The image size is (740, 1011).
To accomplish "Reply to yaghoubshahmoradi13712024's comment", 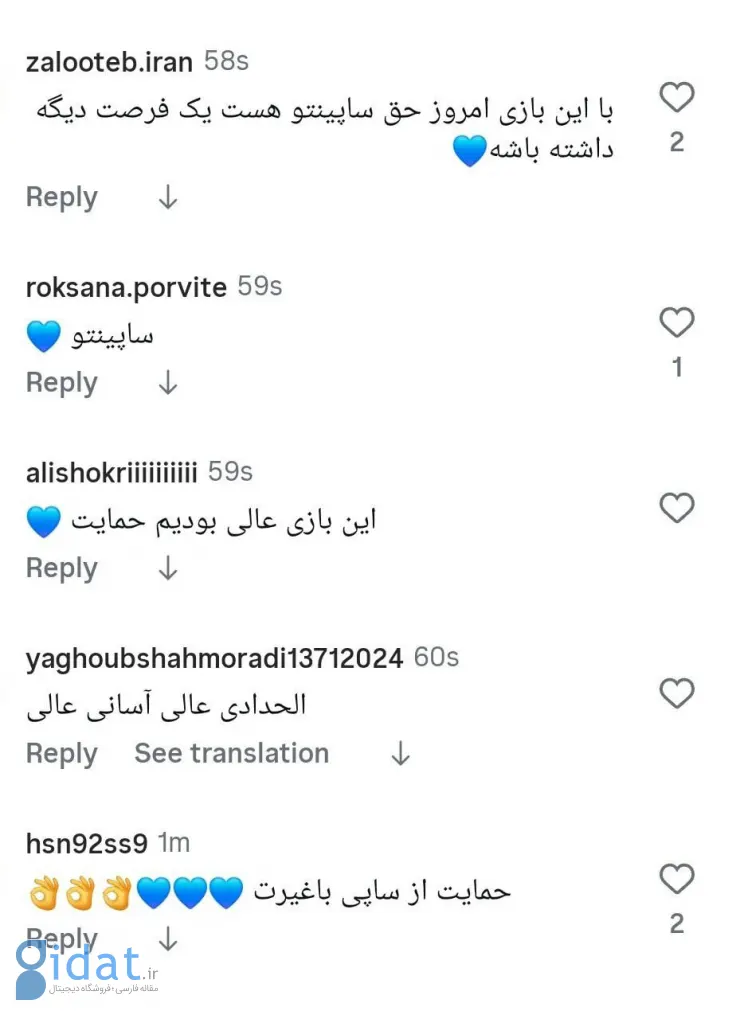I will click(61, 754).
